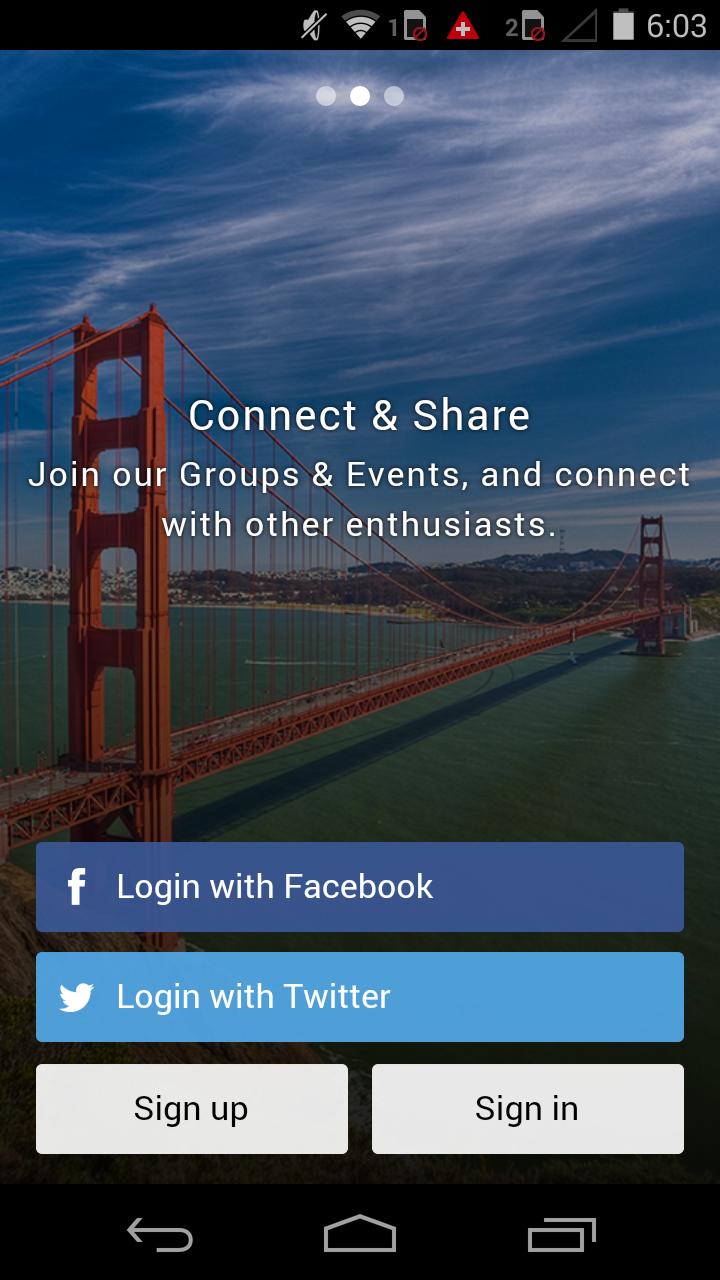This screenshot has height=1280, width=720.
Task: Login with Twitter
Action: [x=360, y=997]
